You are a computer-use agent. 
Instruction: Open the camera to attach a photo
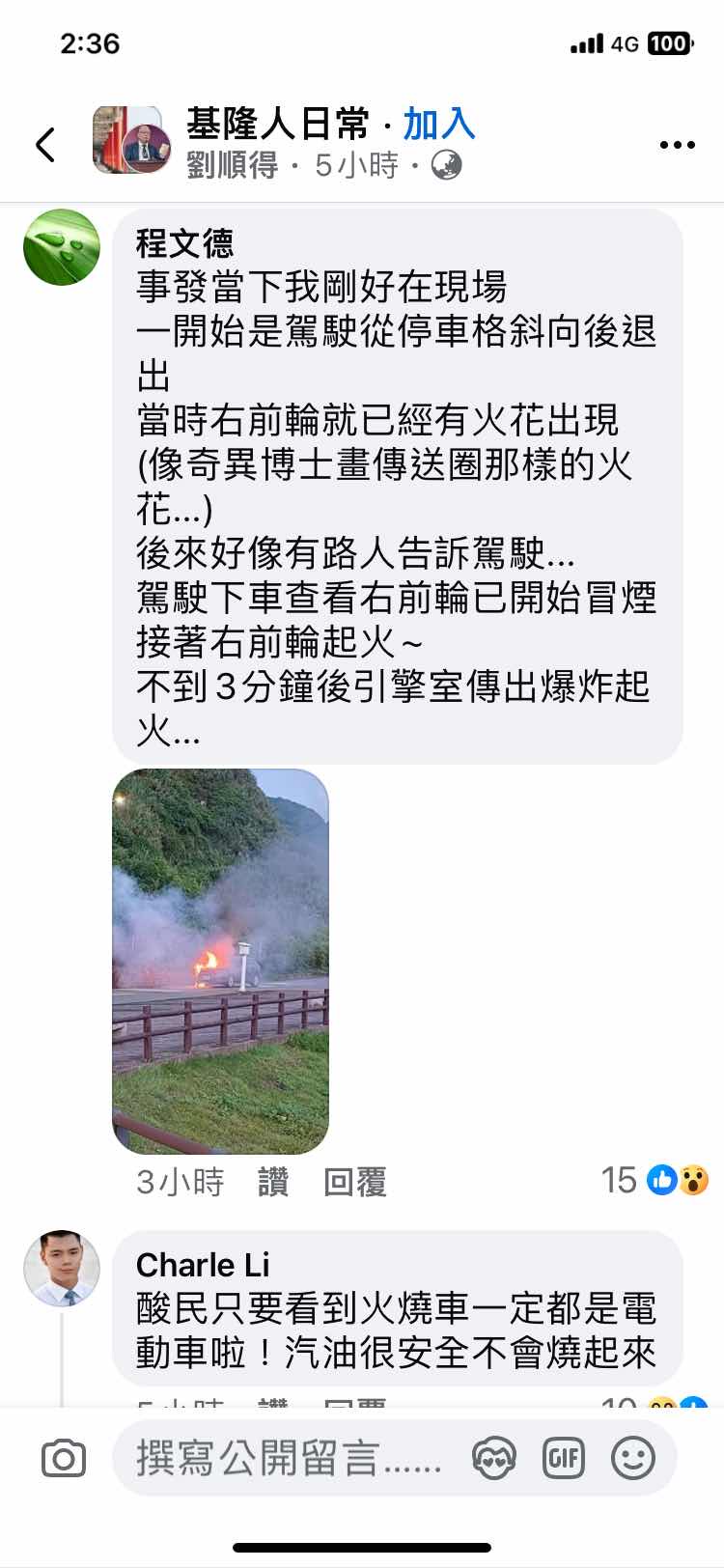click(64, 1458)
